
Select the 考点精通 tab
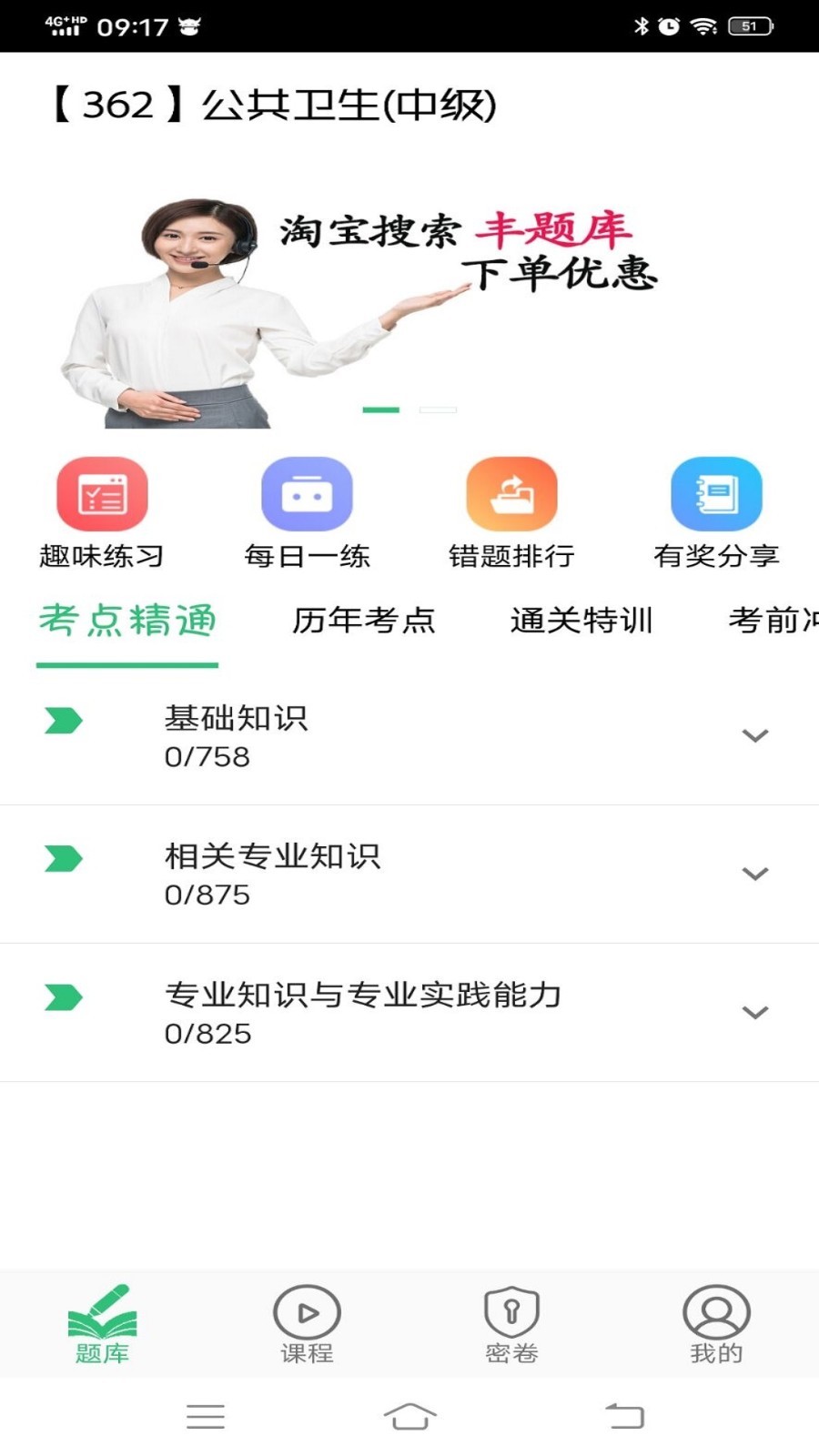click(127, 621)
